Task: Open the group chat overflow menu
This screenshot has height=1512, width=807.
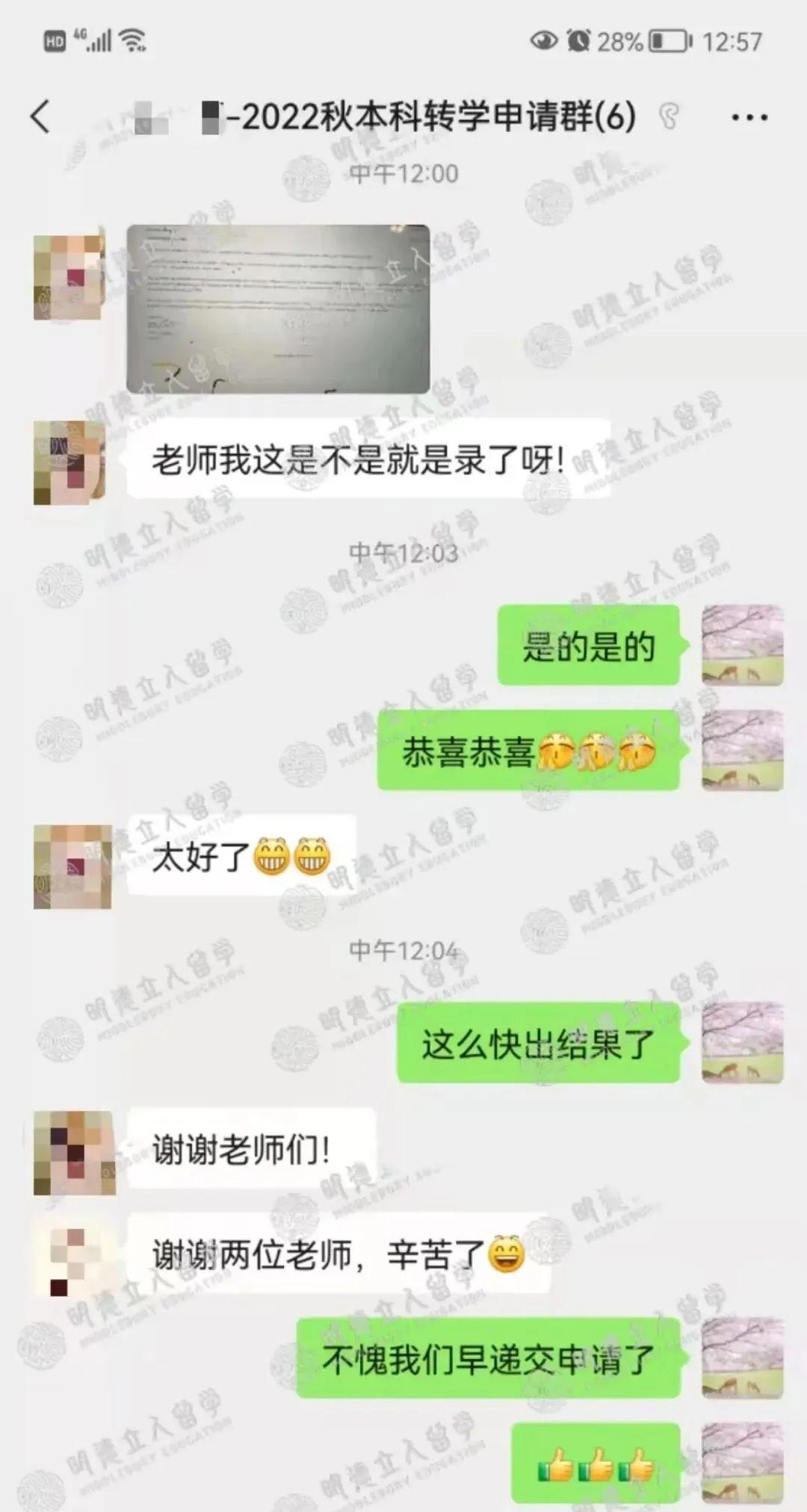Action: click(749, 117)
